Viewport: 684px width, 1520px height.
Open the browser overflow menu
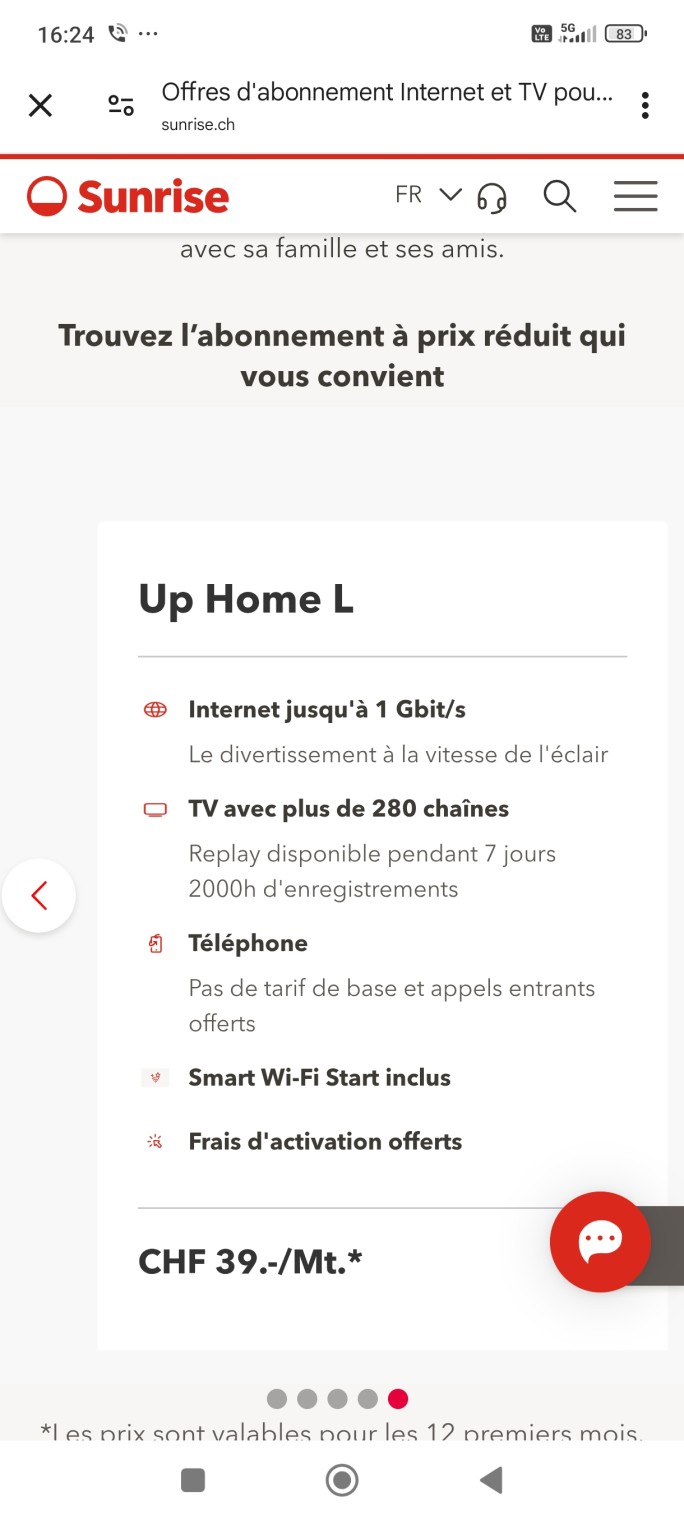tap(645, 105)
